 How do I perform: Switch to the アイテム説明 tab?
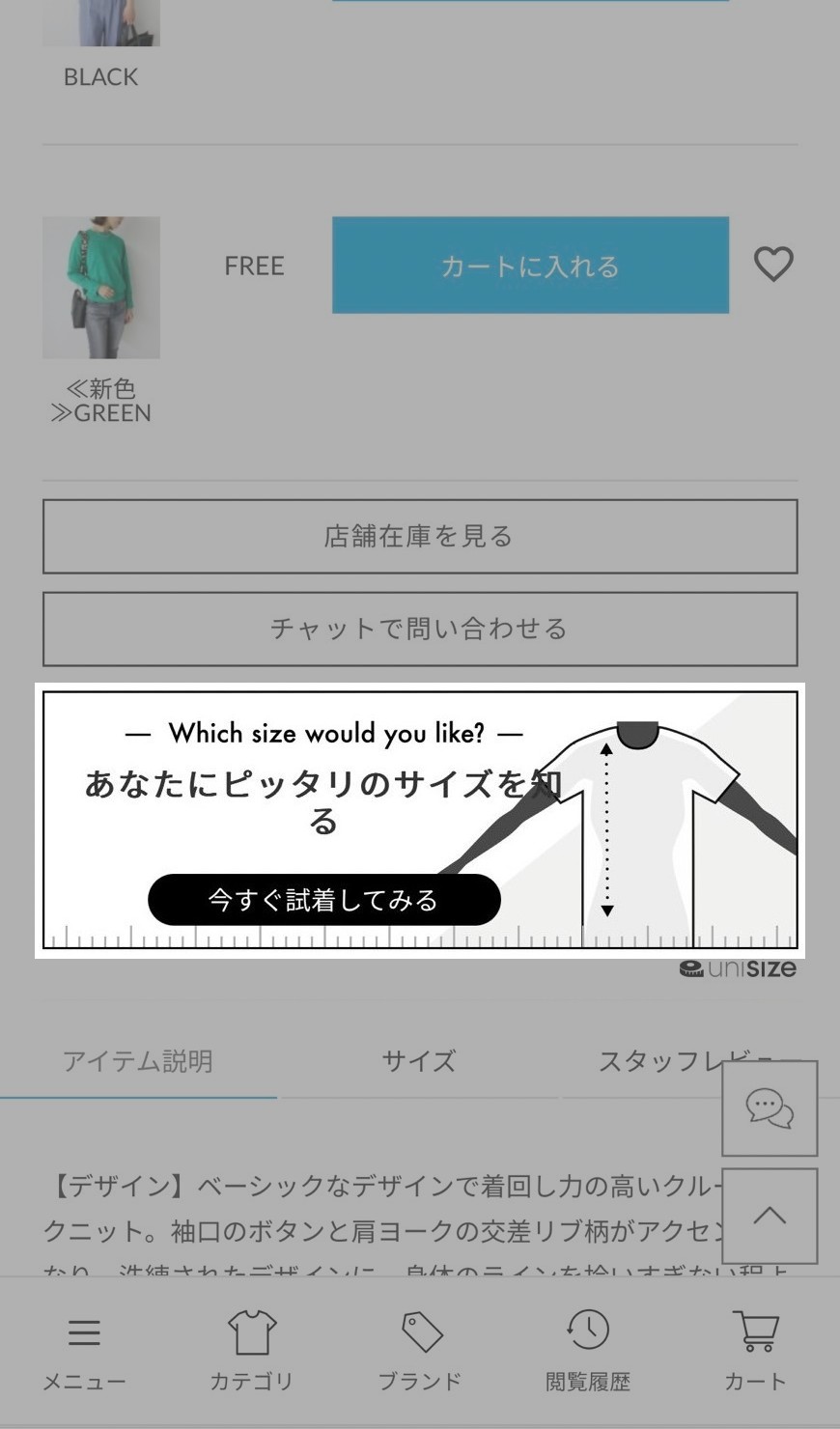click(x=137, y=1061)
